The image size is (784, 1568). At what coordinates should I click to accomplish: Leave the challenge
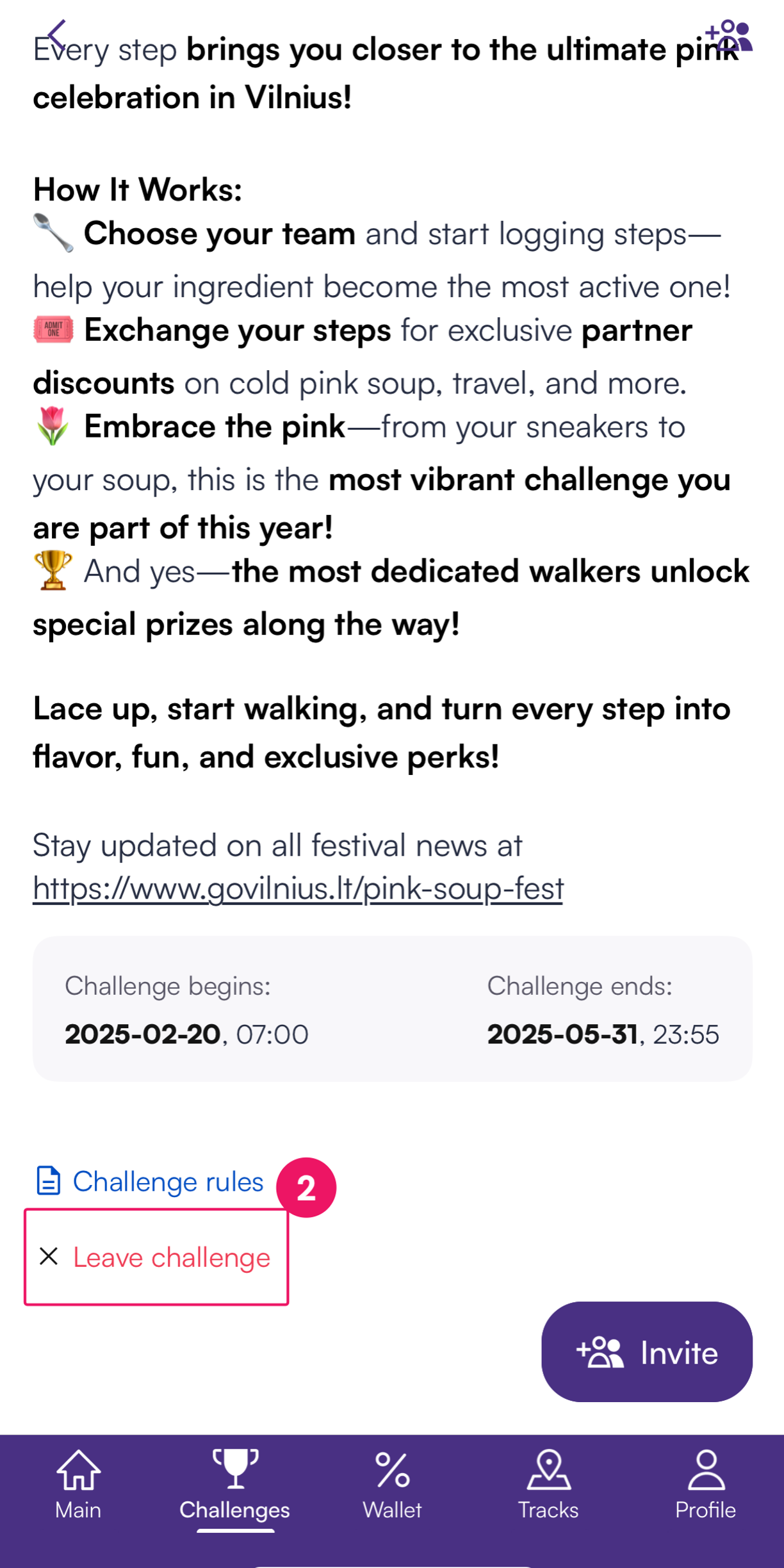(x=156, y=1257)
